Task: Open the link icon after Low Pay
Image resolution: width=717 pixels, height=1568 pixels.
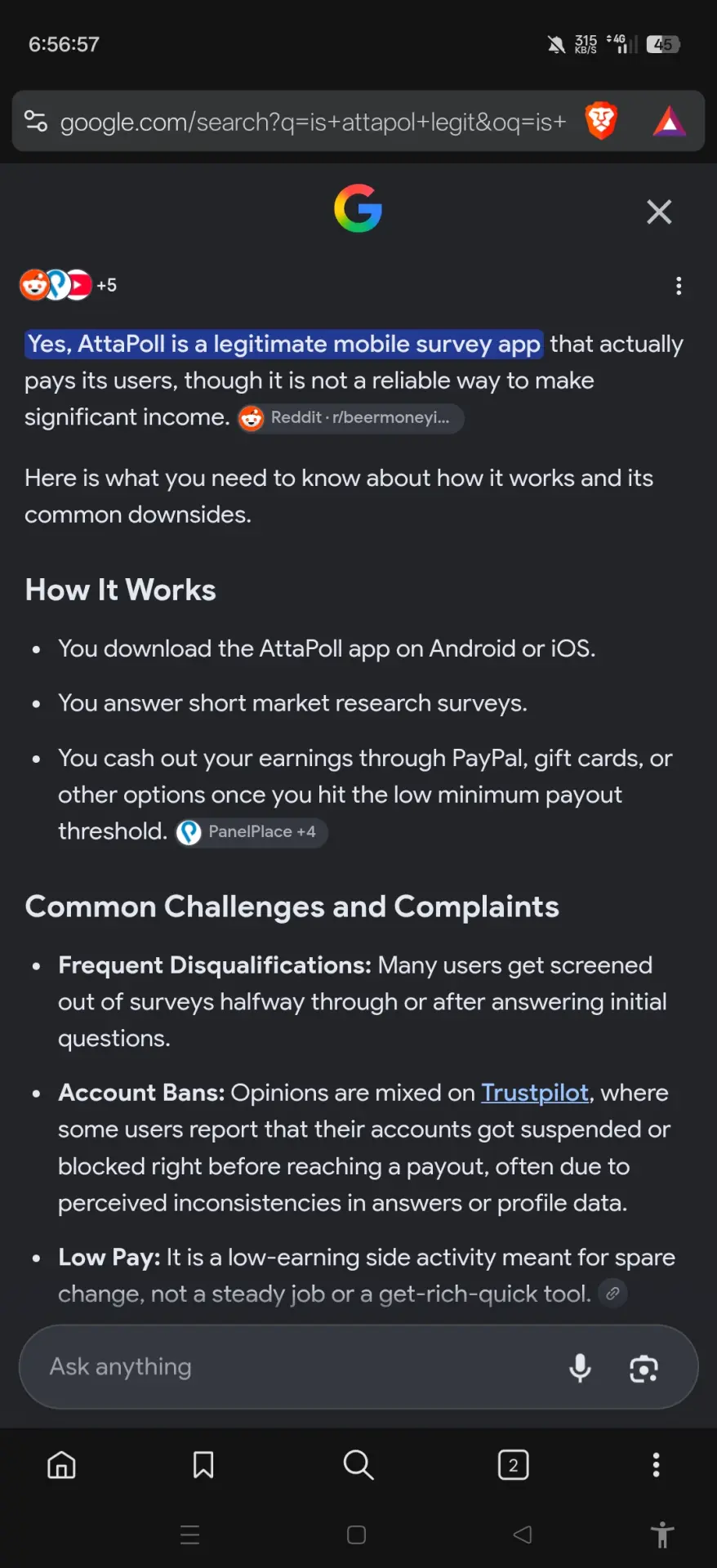Action: [612, 1294]
